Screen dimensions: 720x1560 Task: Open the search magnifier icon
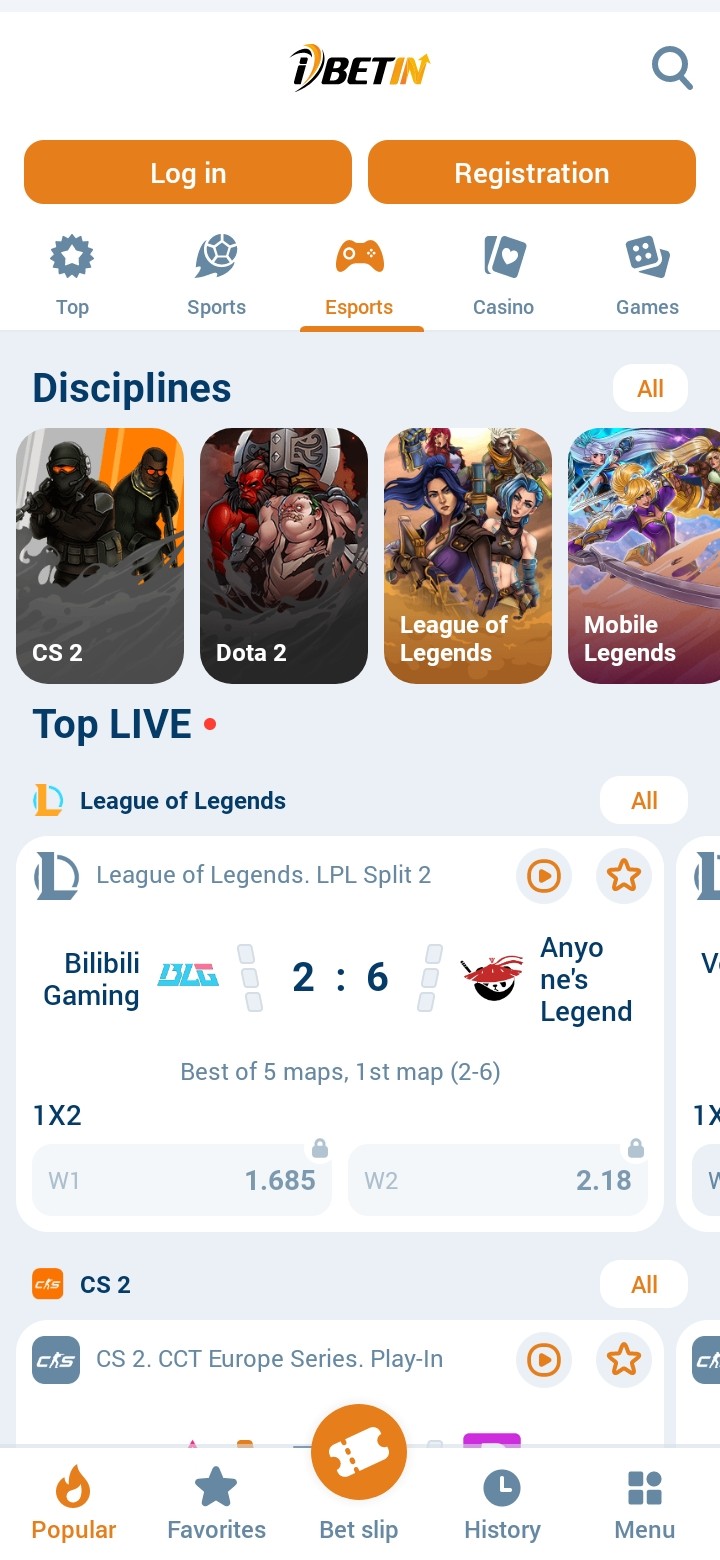click(672, 69)
